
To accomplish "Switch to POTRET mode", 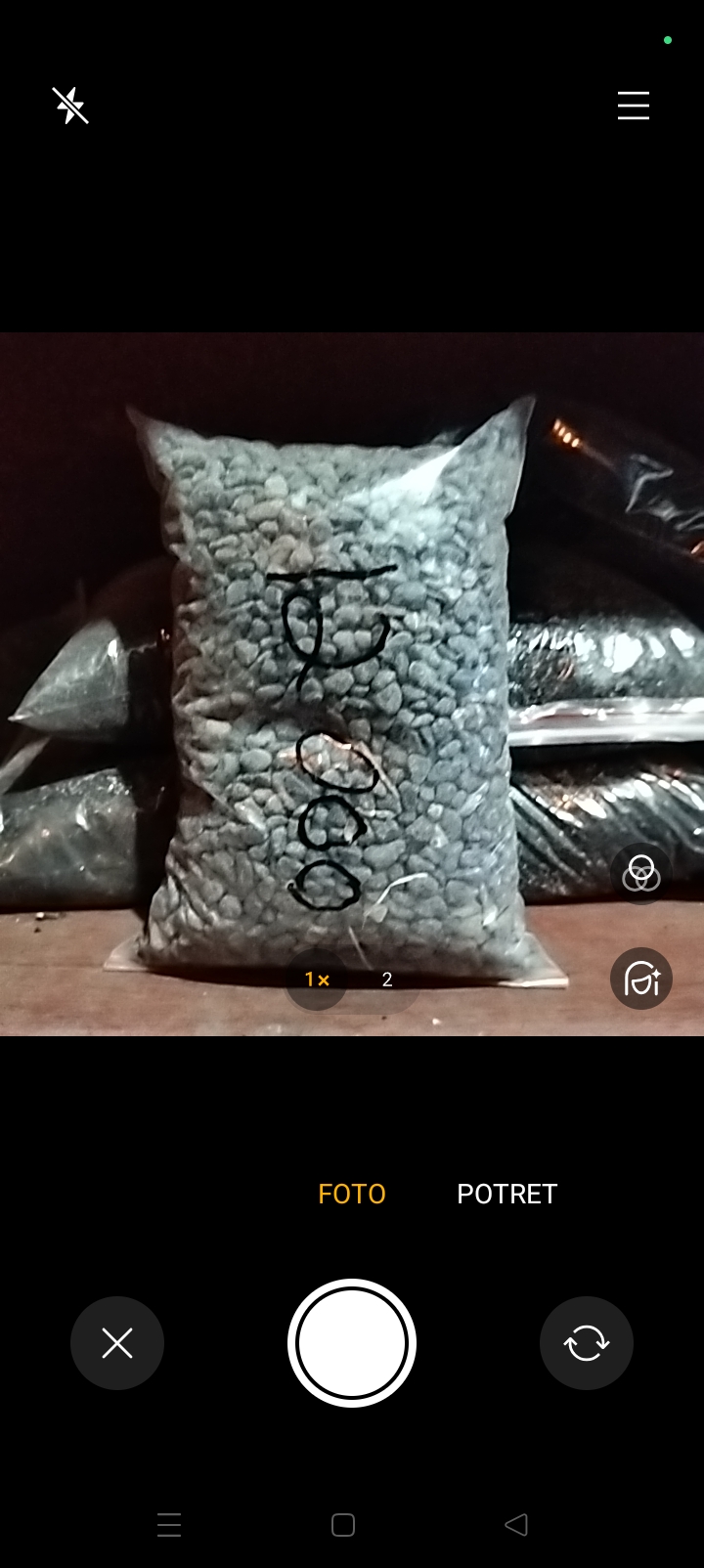I will click(x=506, y=1193).
